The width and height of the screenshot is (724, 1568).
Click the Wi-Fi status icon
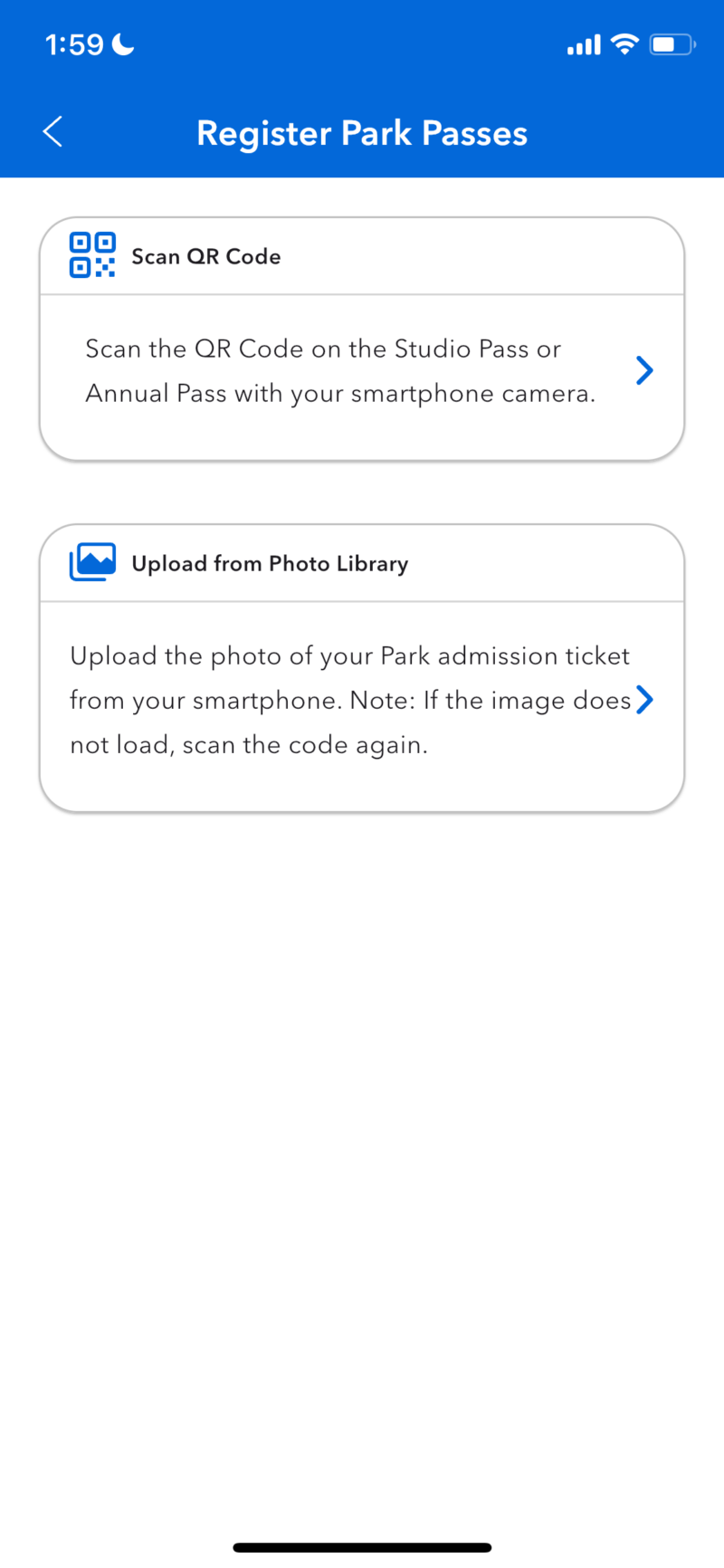623,43
